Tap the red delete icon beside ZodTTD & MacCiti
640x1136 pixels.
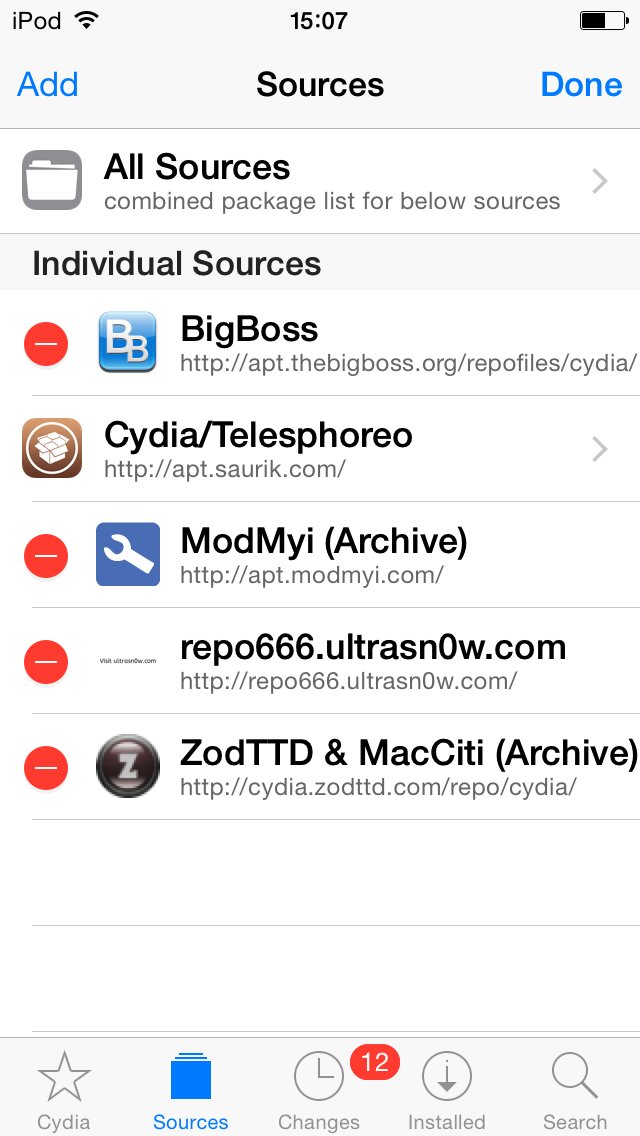[x=46, y=767]
